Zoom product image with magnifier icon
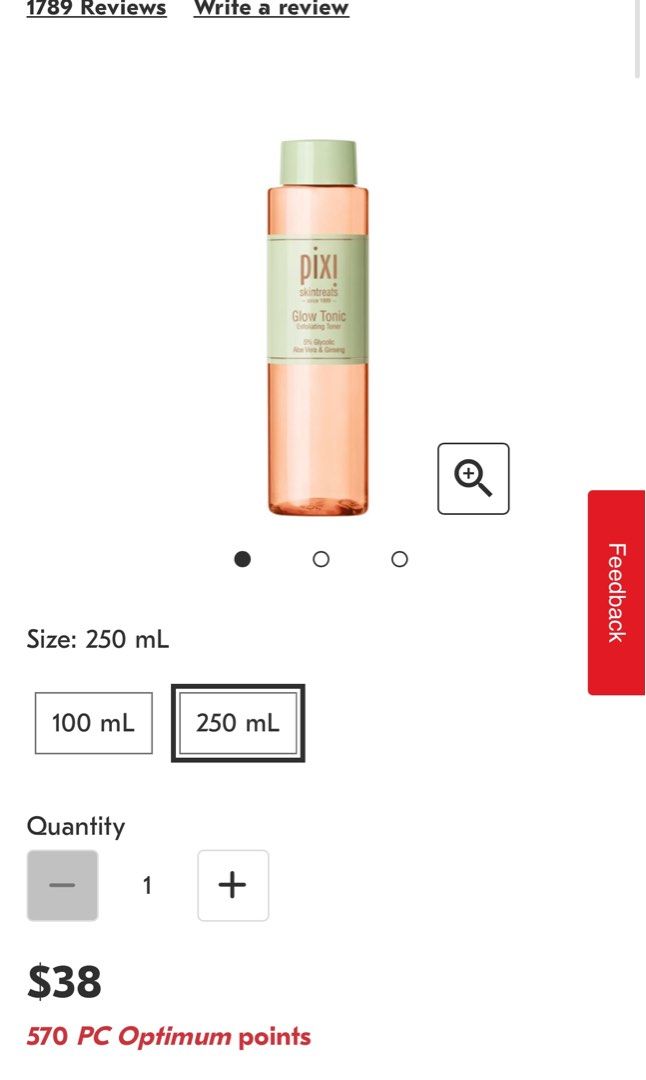This screenshot has height=1080, width=646. click(x=473, y=479)
